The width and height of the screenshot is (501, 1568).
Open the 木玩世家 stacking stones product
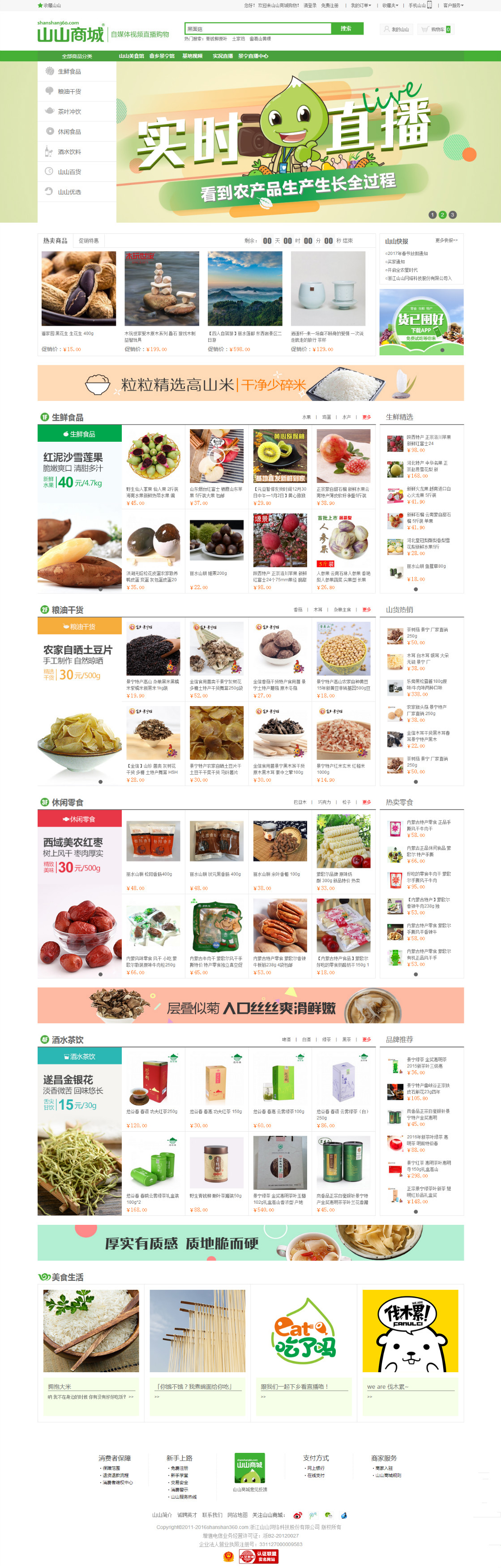click(x=162, y=289)
